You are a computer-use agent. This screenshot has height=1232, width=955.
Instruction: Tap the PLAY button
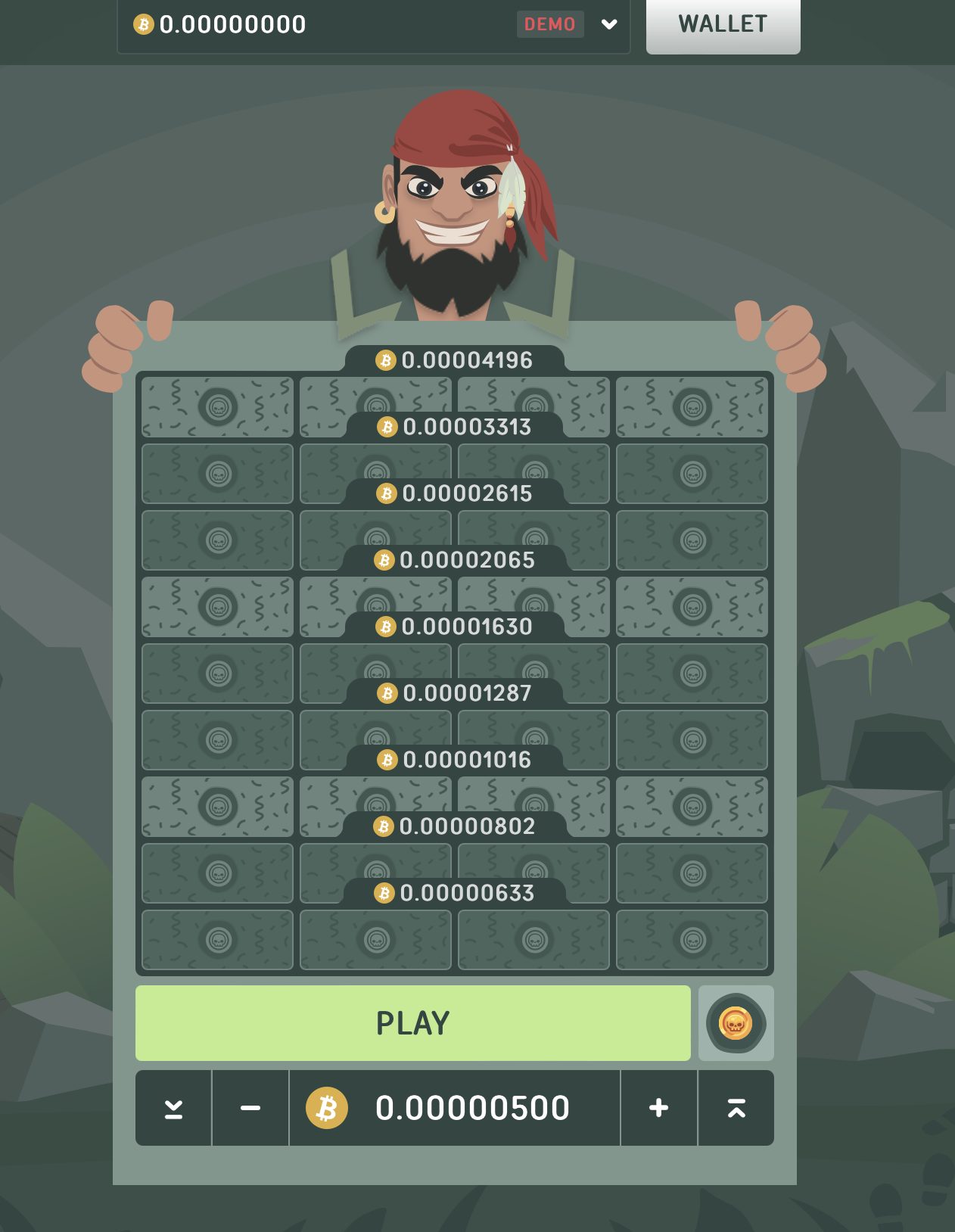tap(412, 1022)
